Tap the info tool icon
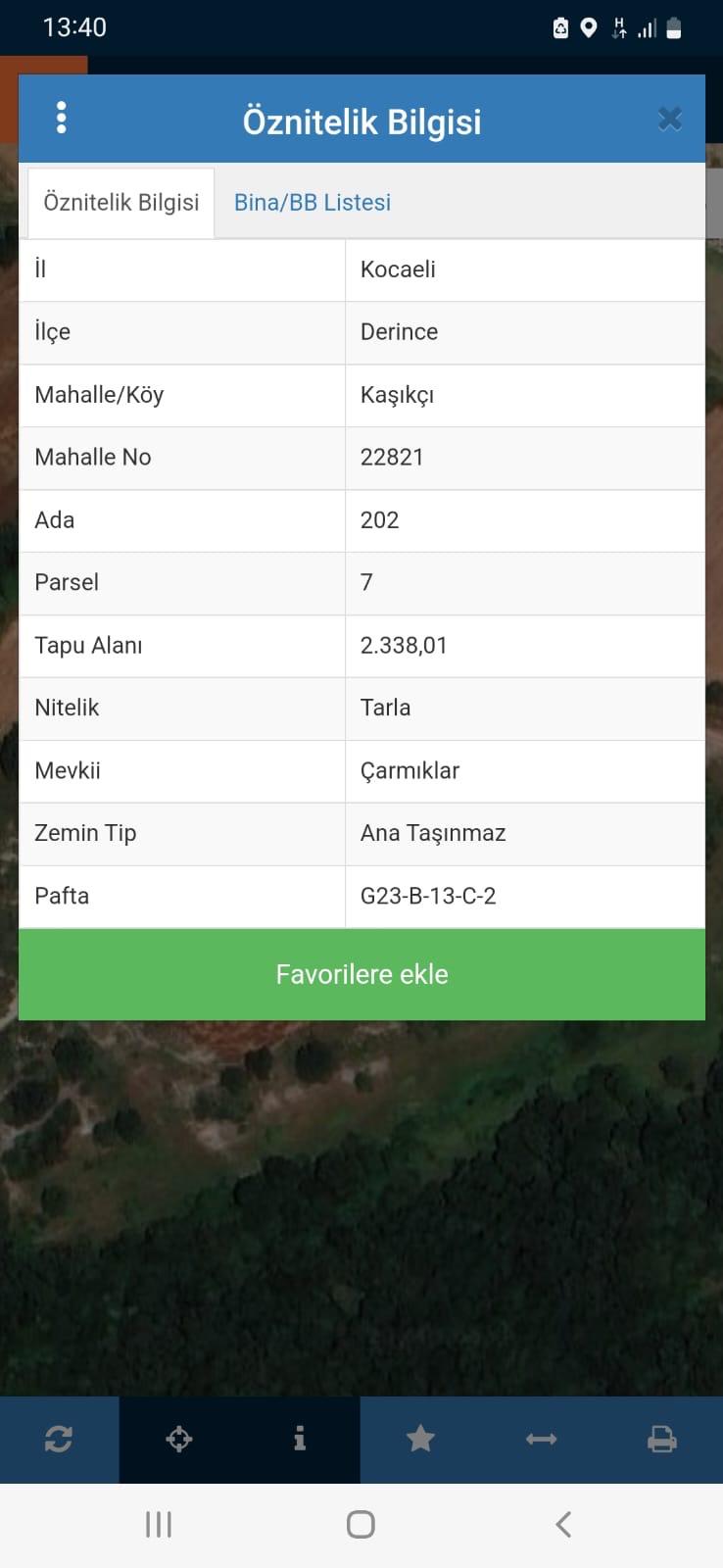Screen dimensions: 723x1568 click(x=300, y=1439)
